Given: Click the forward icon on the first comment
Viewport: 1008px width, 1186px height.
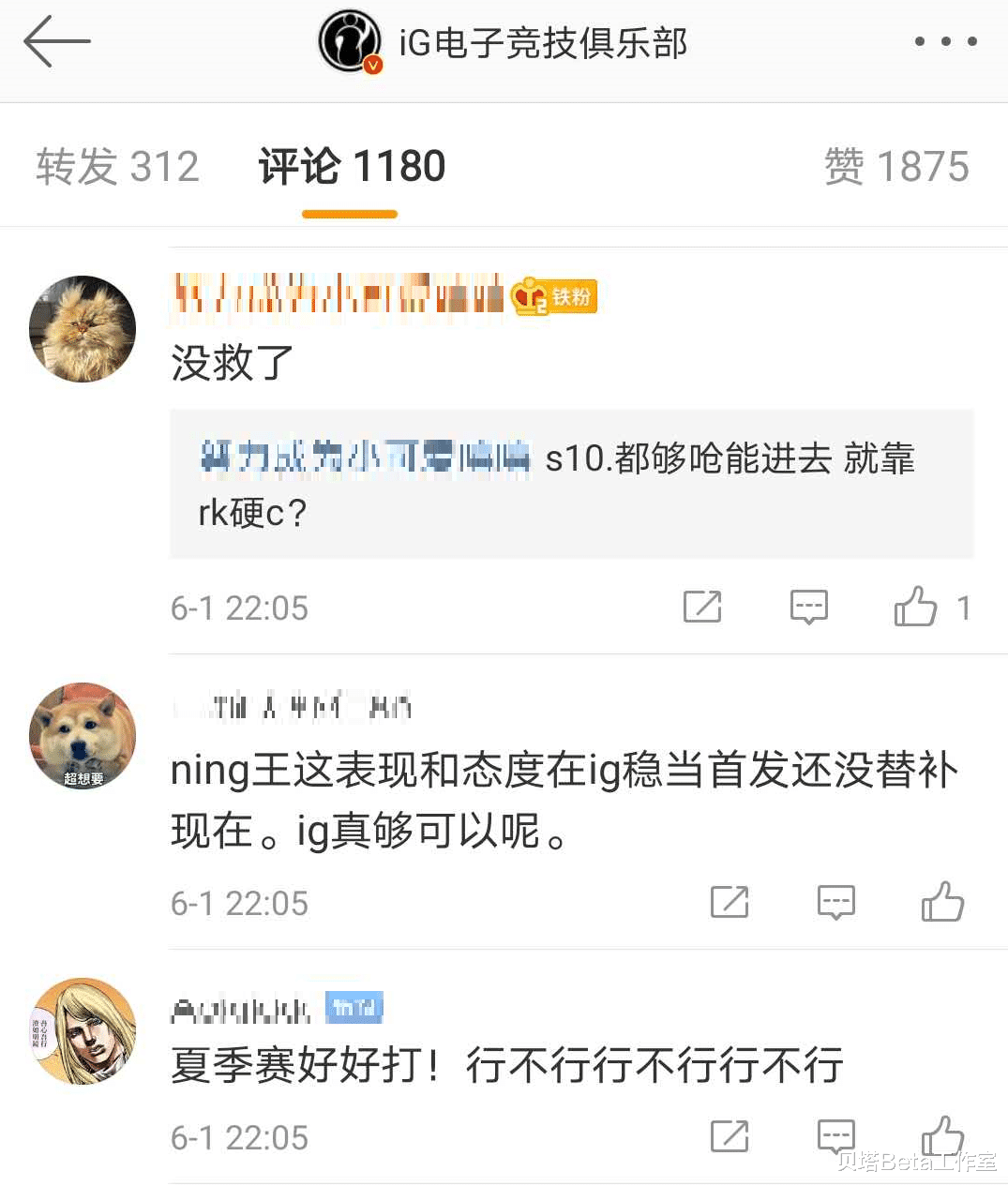Looking at the screenshot, I should click(701, 608).
